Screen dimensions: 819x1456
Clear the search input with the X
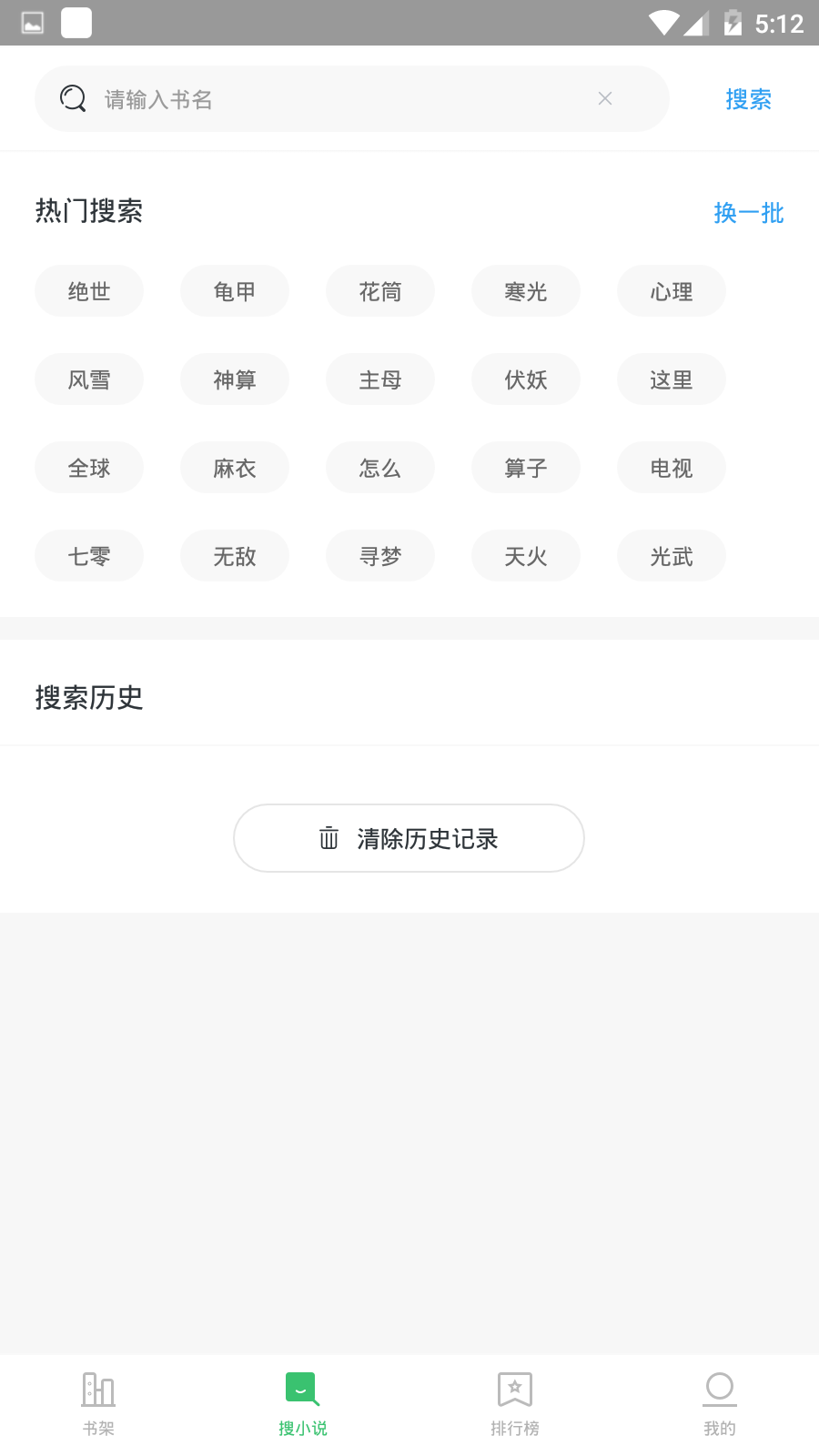coord(605,98)
